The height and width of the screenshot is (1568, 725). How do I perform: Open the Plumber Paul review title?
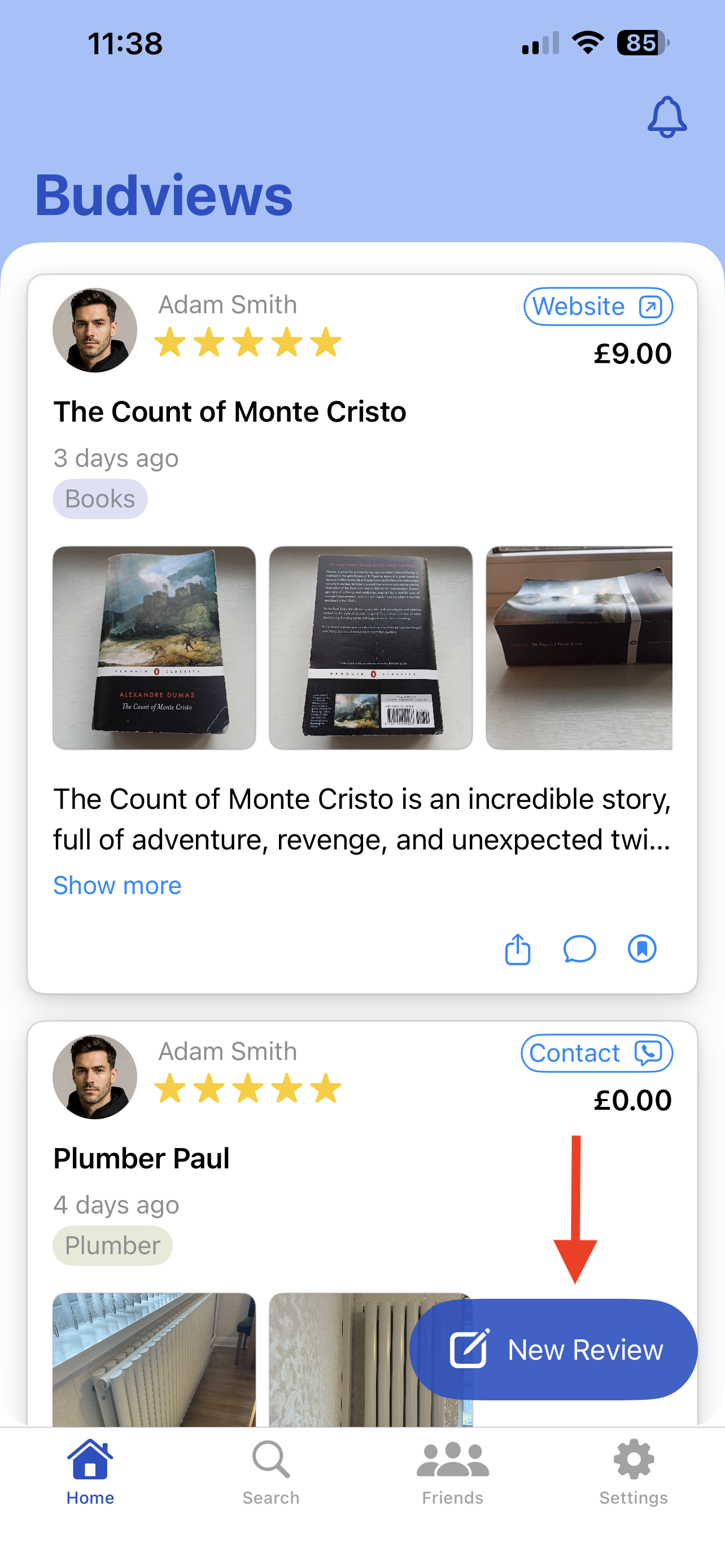[x=141, y=1158]
